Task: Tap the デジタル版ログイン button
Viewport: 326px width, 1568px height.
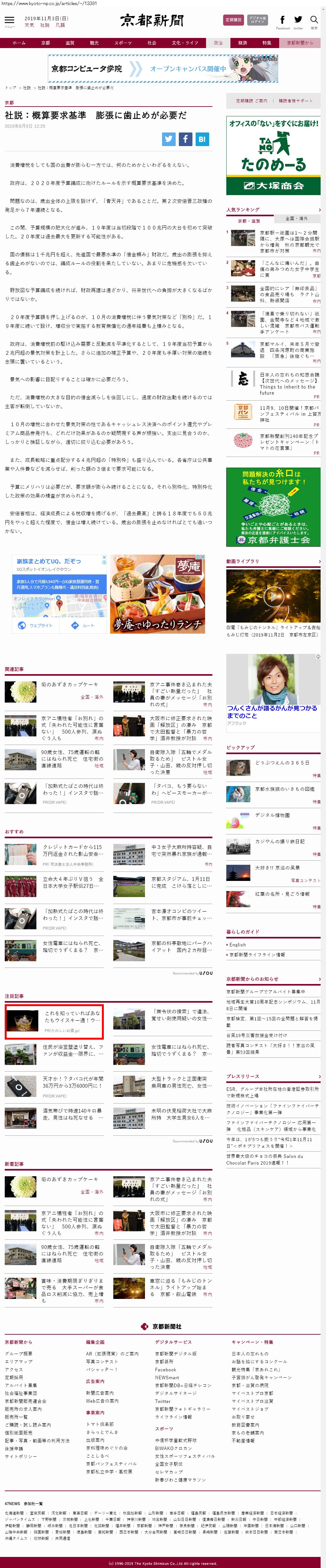Action: [x=257, y=20]
